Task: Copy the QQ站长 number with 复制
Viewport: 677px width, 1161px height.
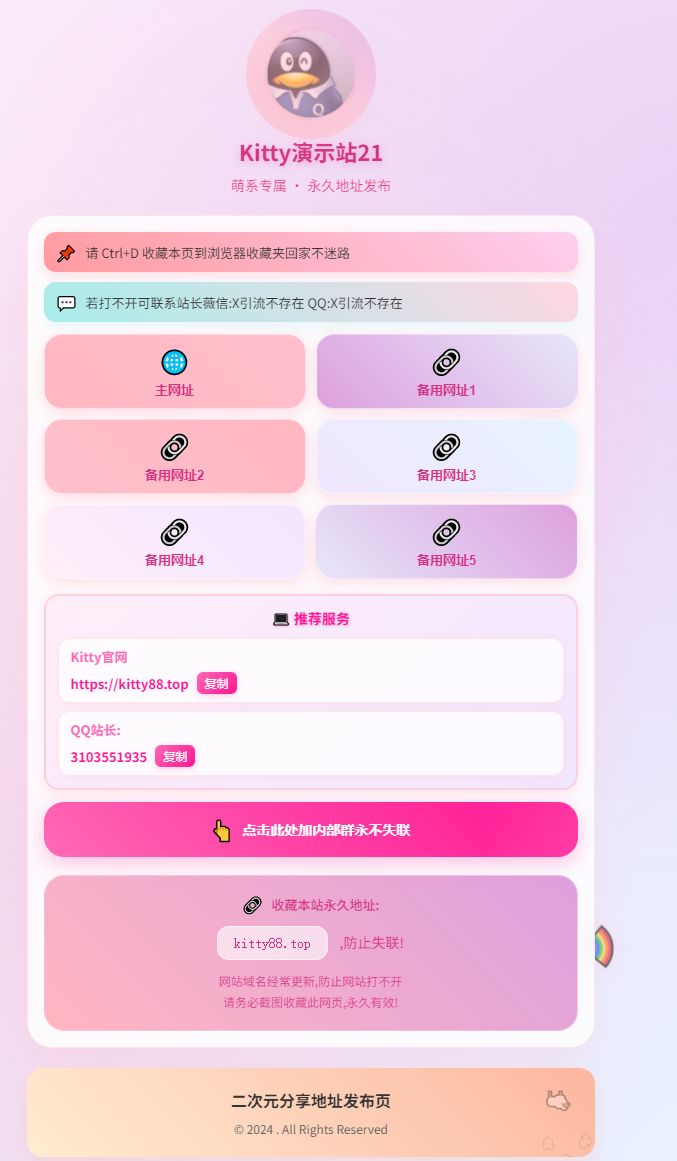Action: (x=175, y=757)
